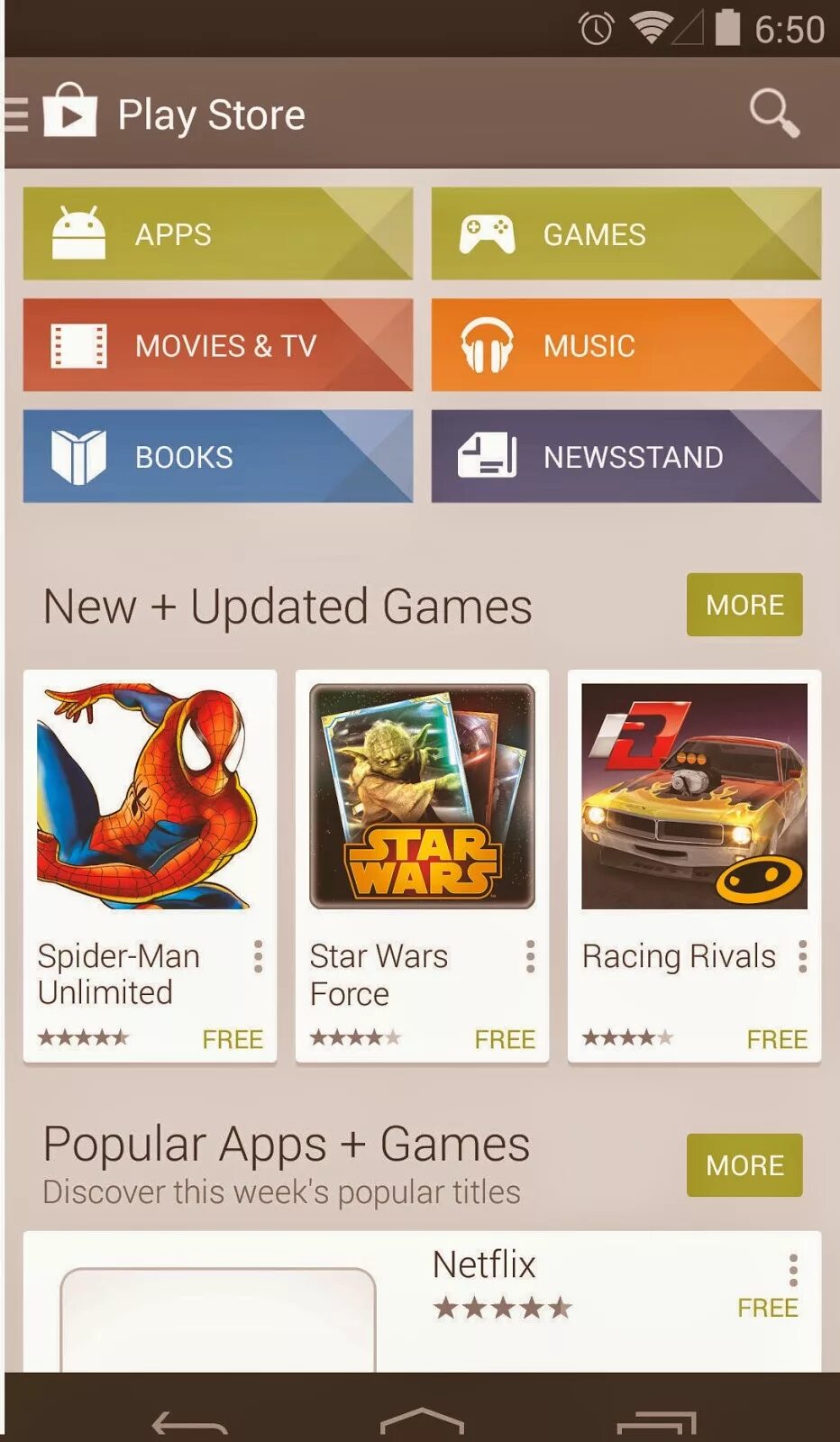This screenshot has height=1442, width=840.
Task: Open the Netflix app card
Action: [x=422, y=1302]
